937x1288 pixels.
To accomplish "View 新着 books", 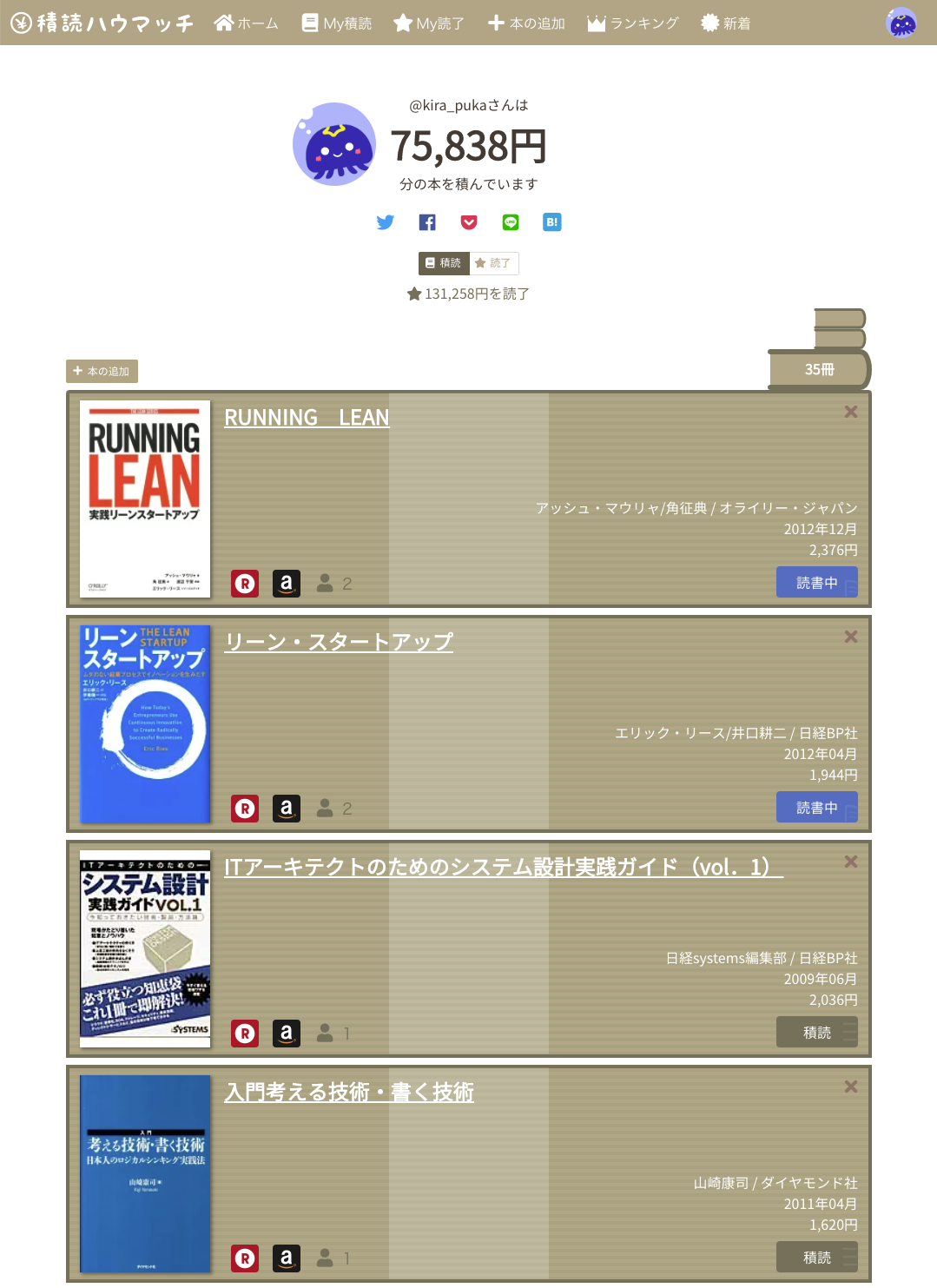I will [x=726, y=23].
